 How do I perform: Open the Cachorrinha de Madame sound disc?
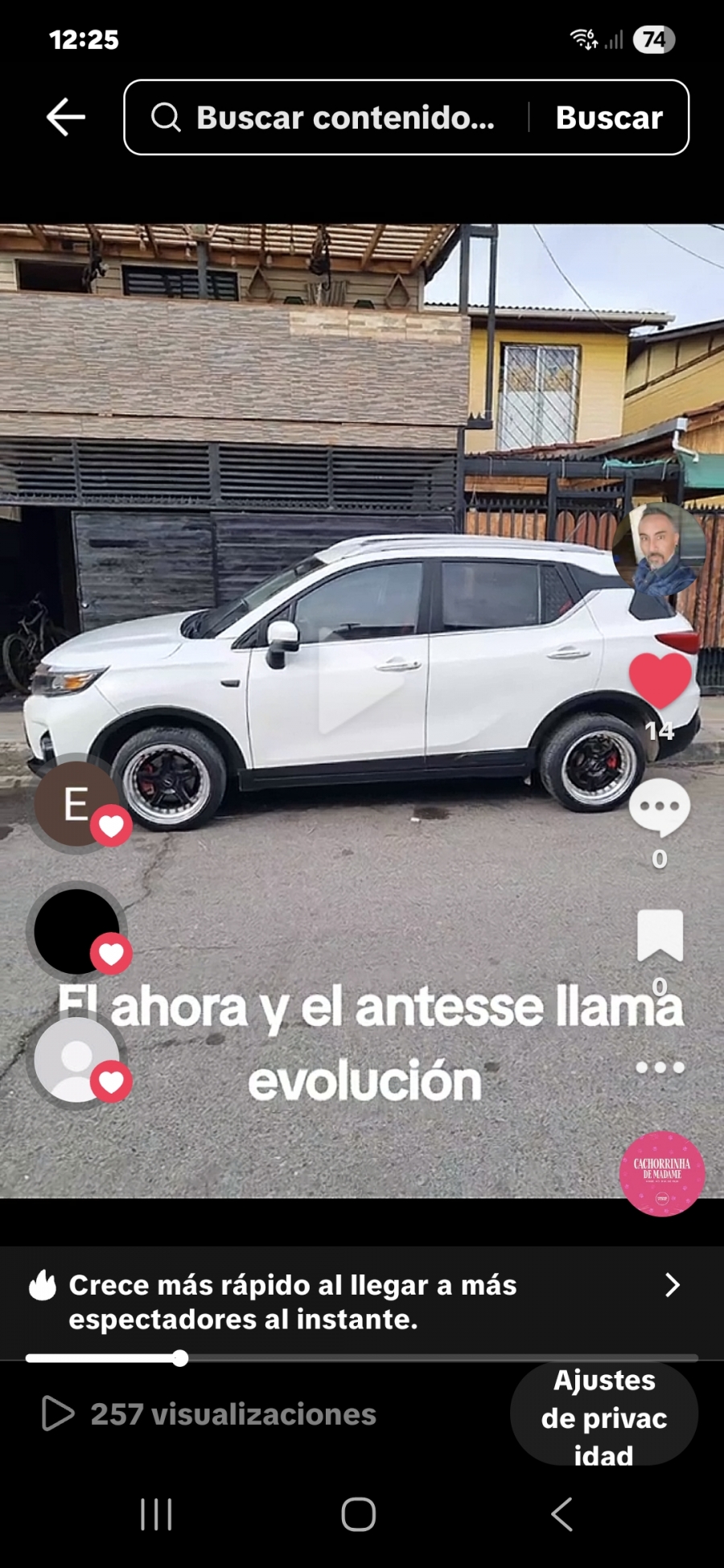click(661, 1174)
